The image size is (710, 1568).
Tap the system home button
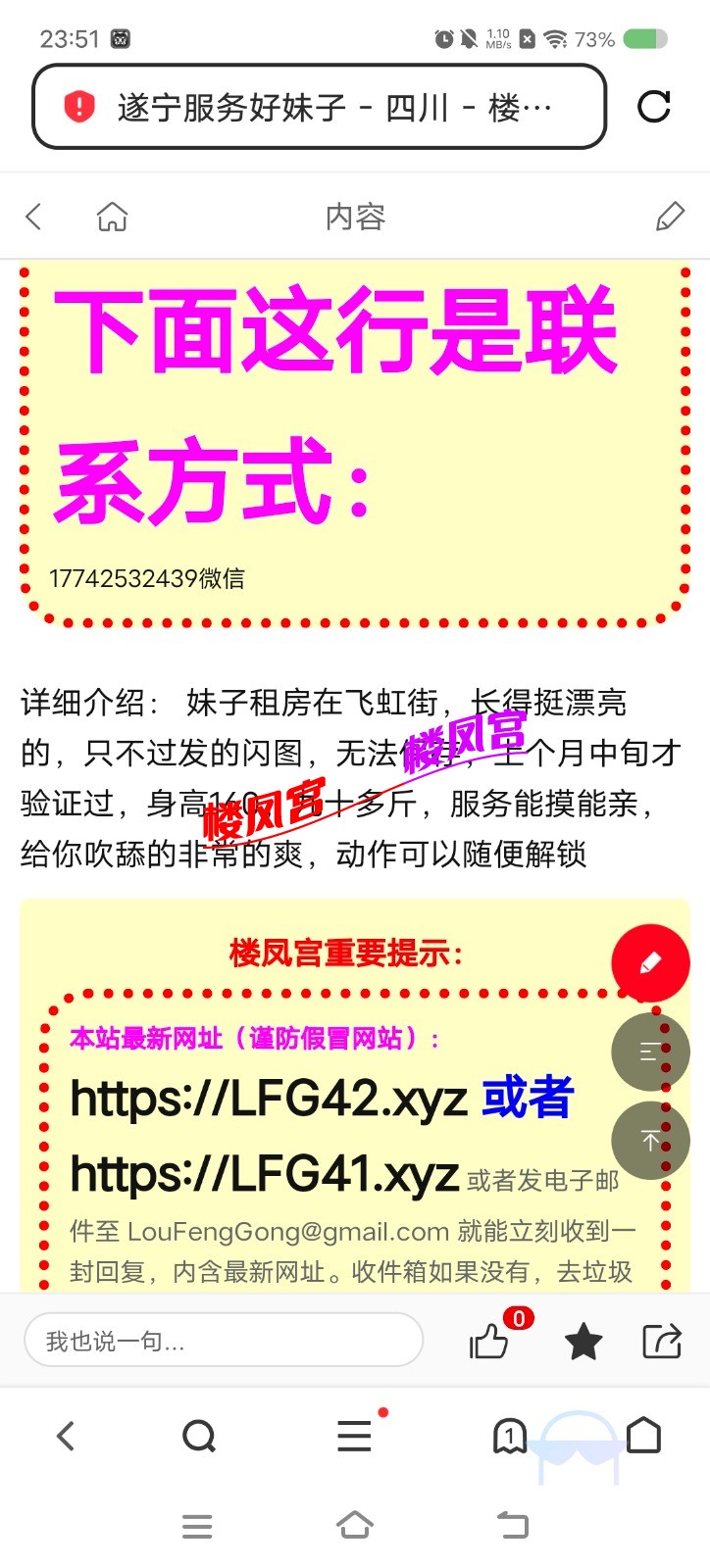pos(354,1525)
